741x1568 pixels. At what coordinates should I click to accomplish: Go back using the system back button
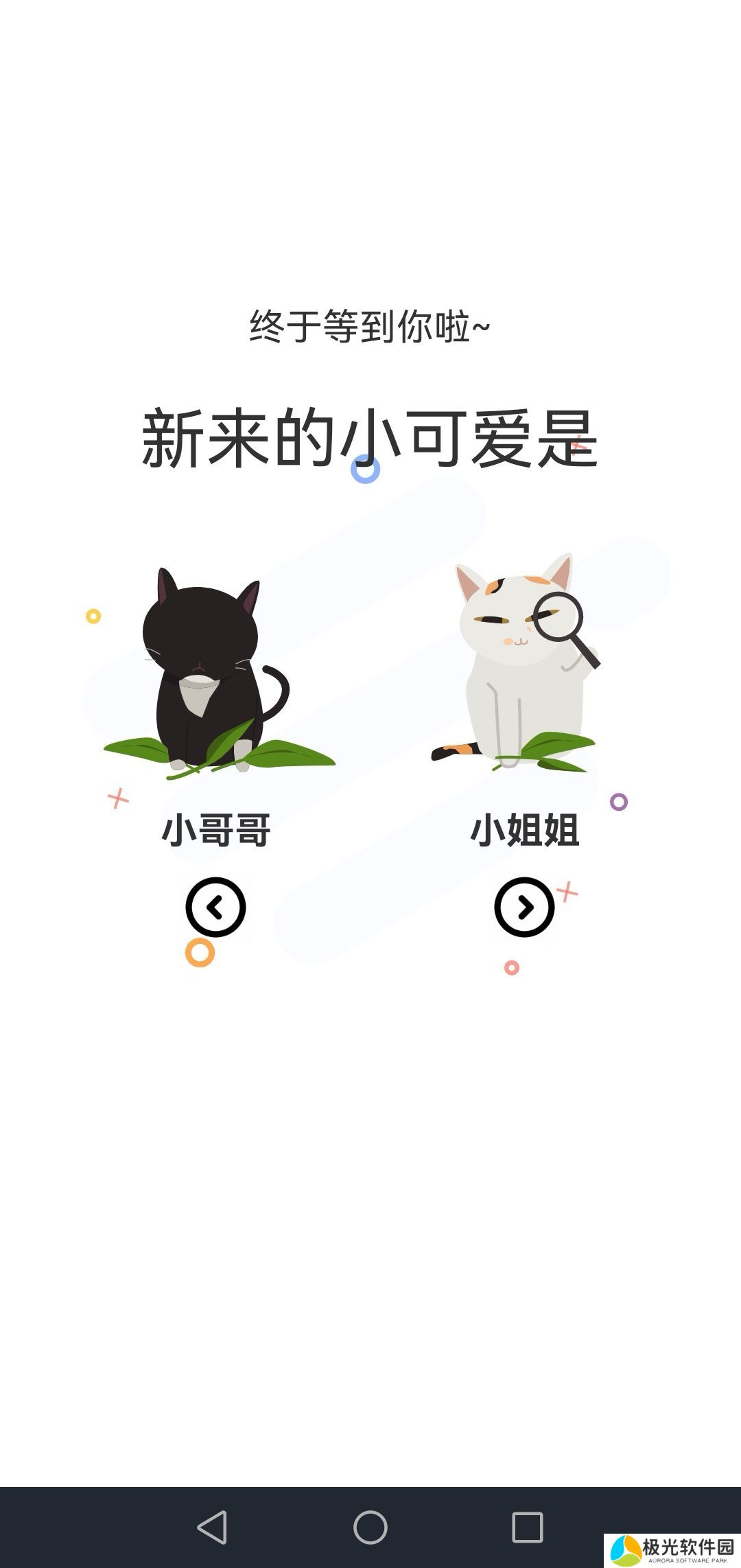click(212, 1527)
